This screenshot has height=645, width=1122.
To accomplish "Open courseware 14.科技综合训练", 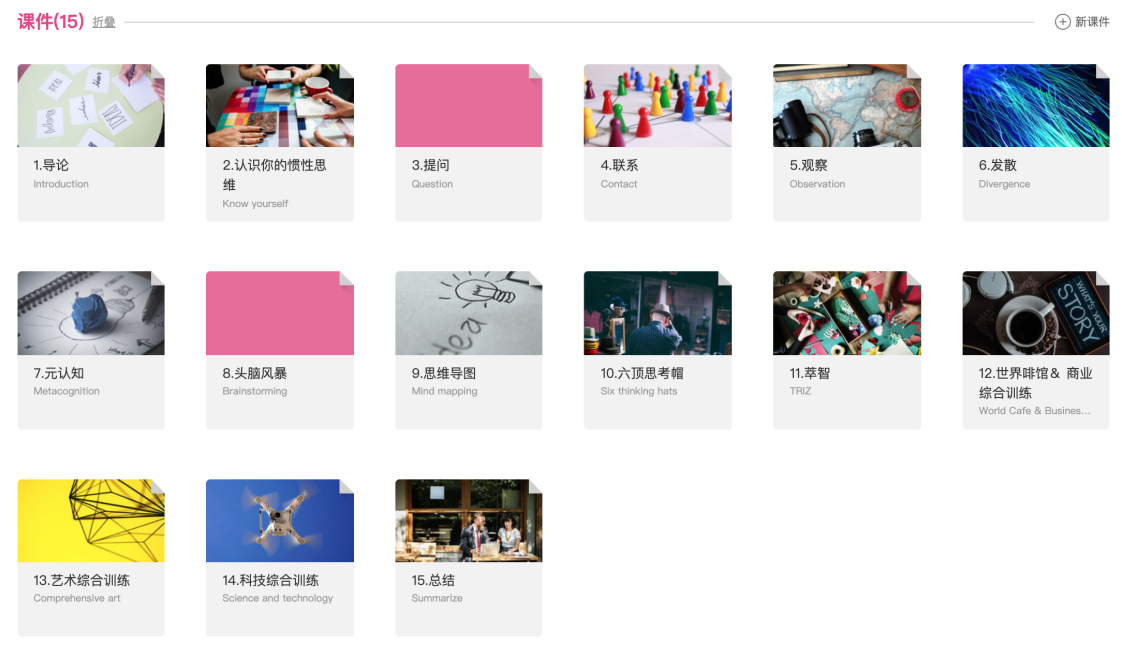I will (x=279, y=556).
